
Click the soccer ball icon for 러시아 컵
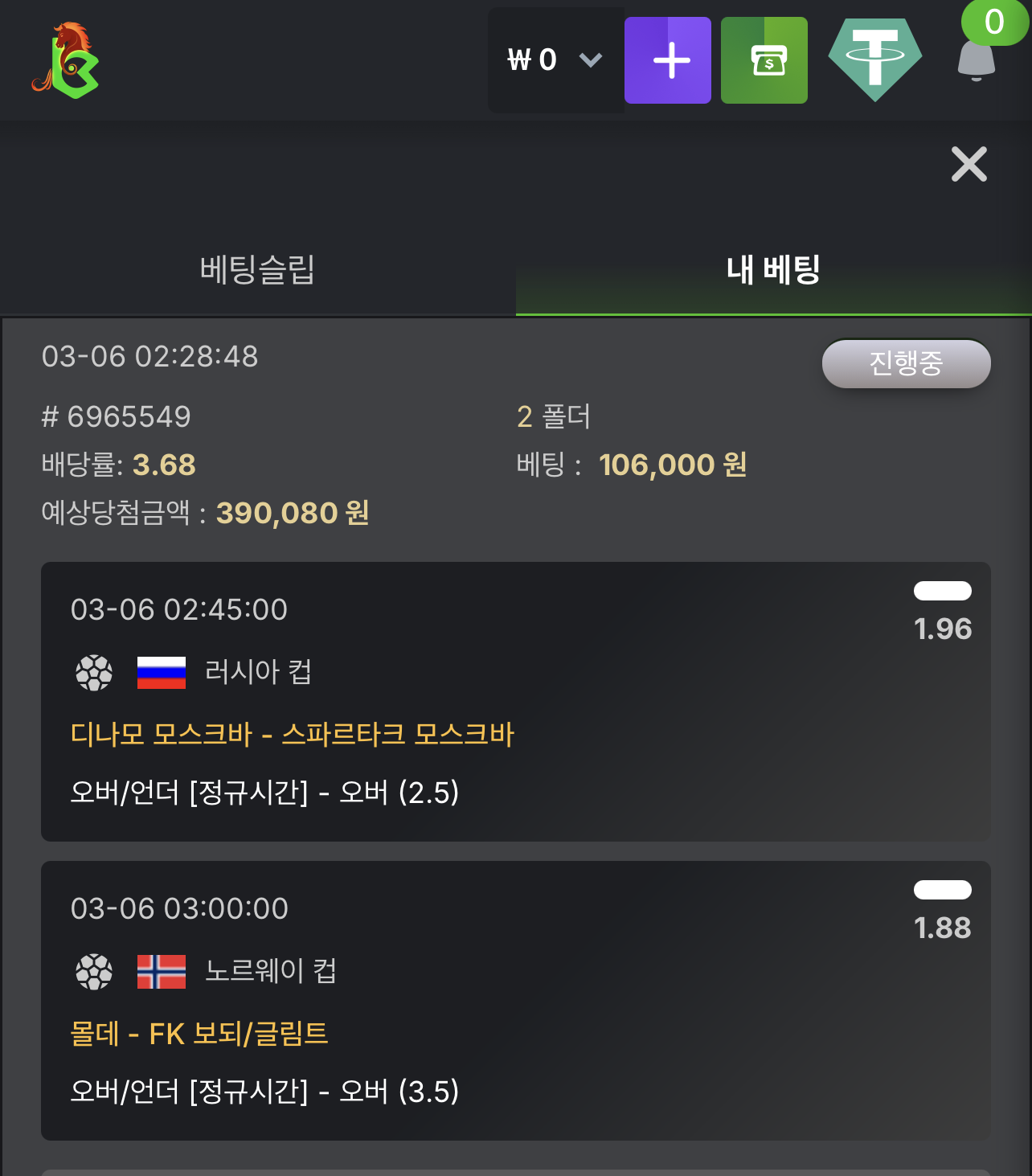[x=93, y=672]
